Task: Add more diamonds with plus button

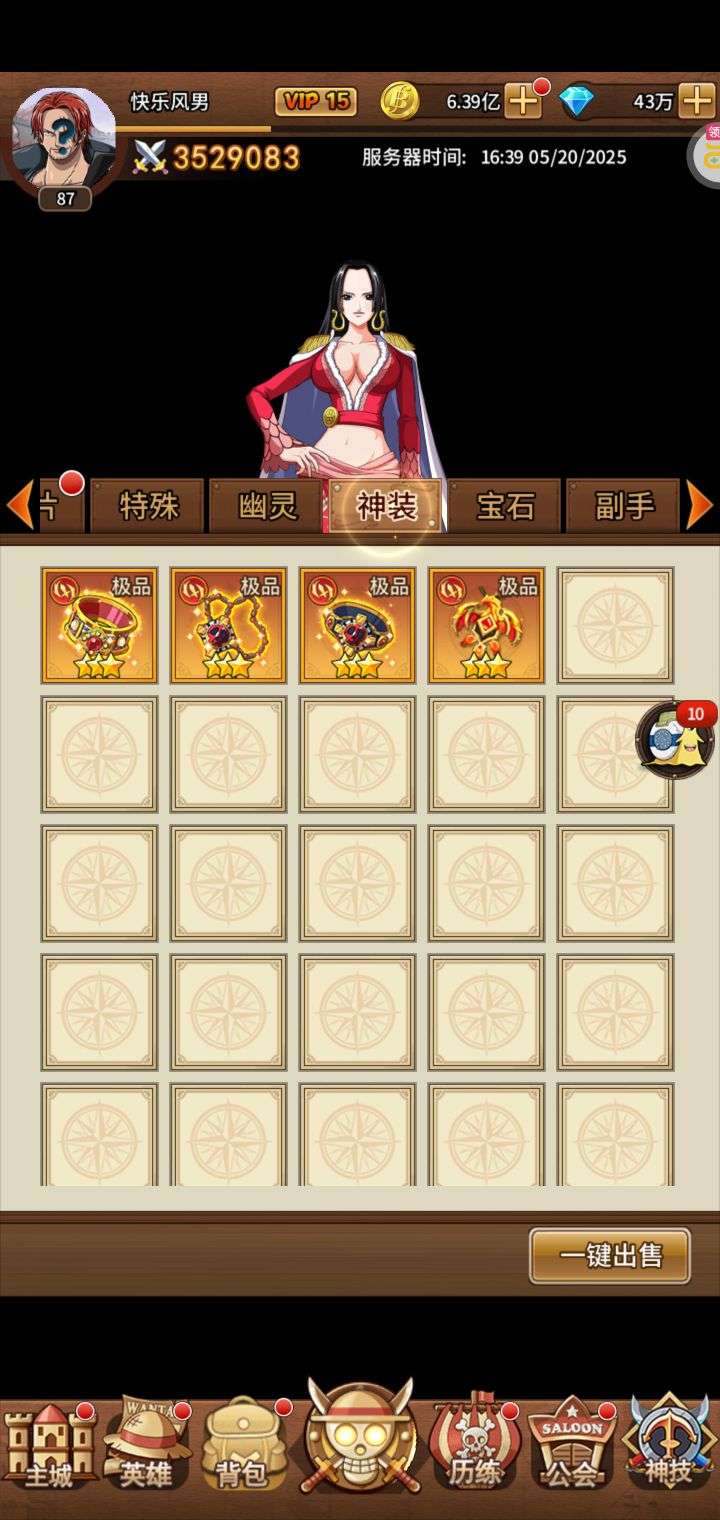Action: click(x=696, y=101)
